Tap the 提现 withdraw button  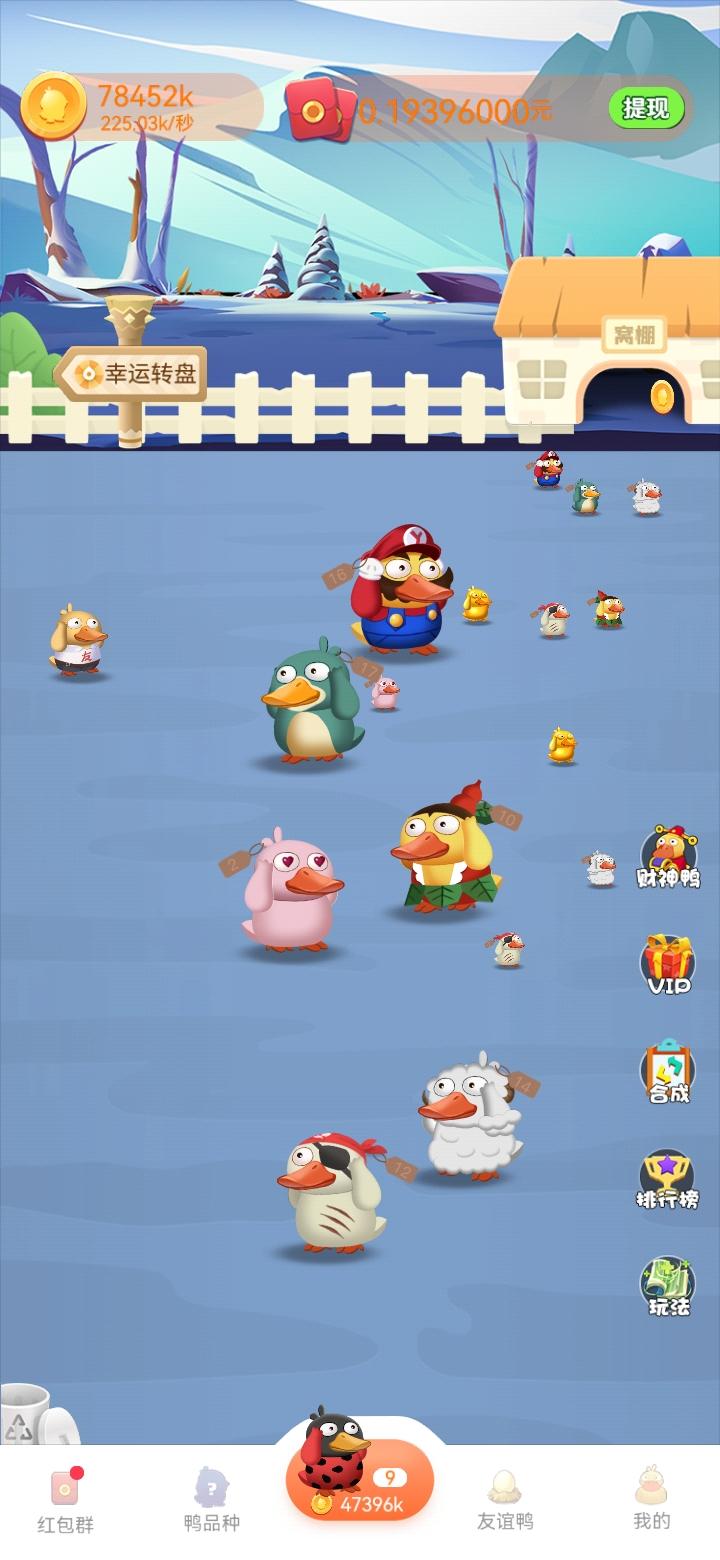[x=646, y=108]
